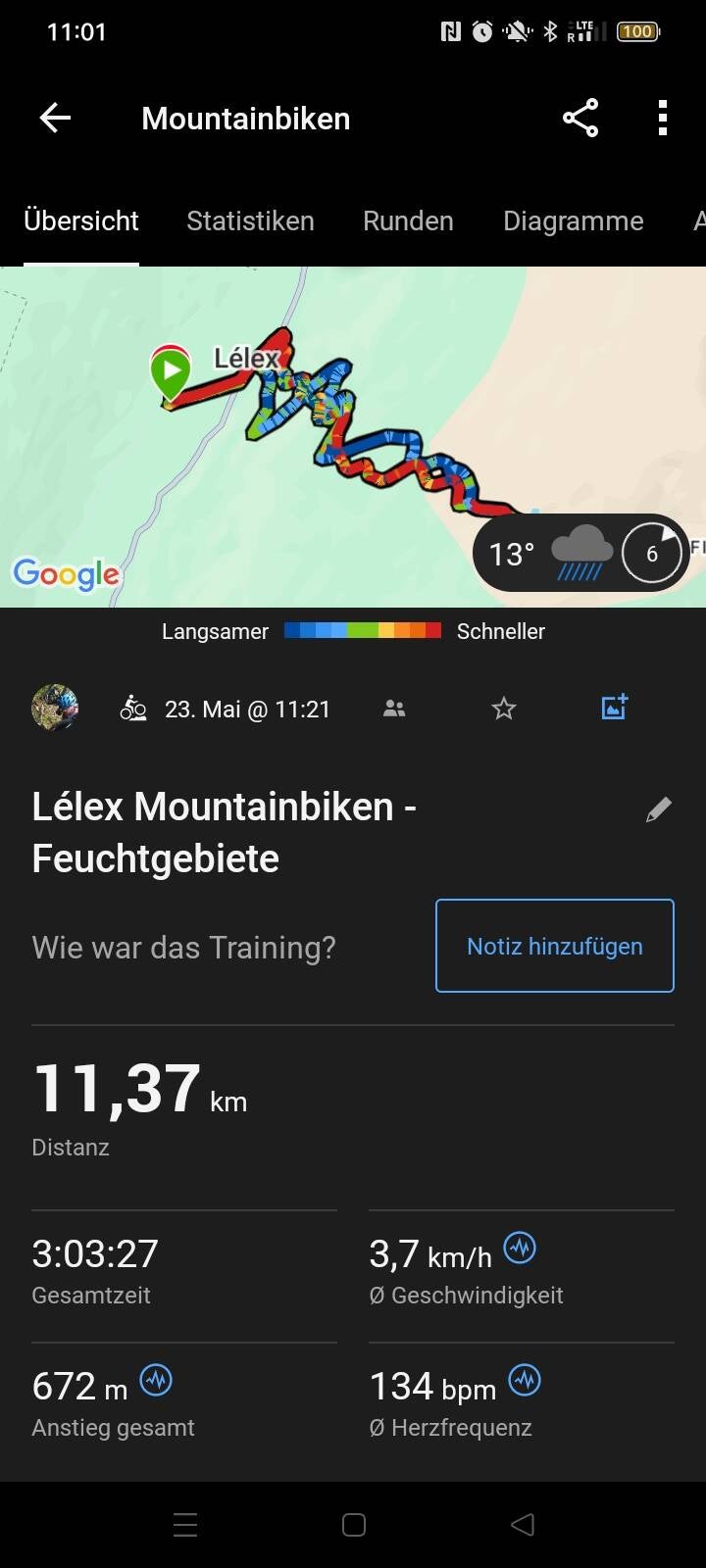Viewport: 706px width, 1568px height.
Task: Share this mountain biking activity
Action: 580,119
